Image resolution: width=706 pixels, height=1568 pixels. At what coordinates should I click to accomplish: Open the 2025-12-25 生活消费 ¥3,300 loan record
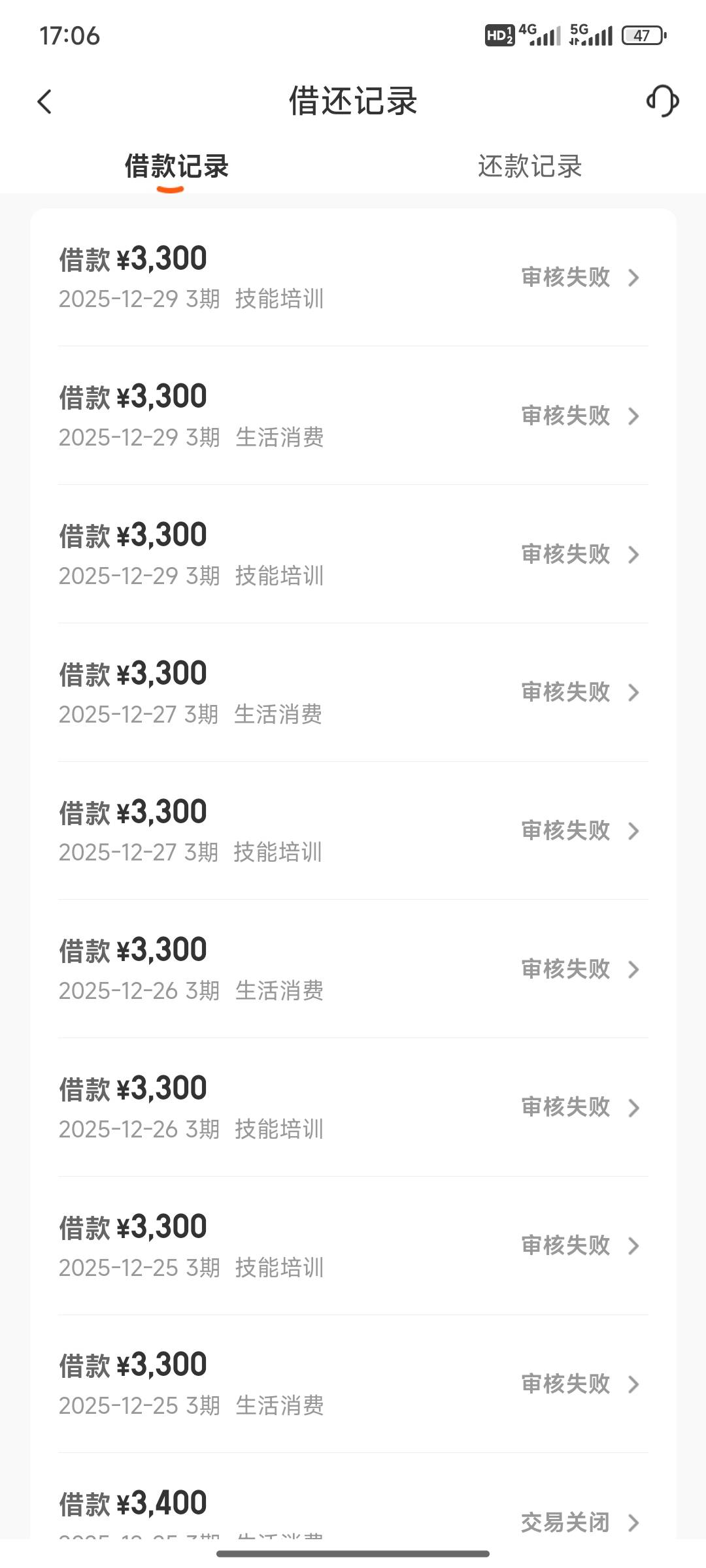coord(353,1384)
